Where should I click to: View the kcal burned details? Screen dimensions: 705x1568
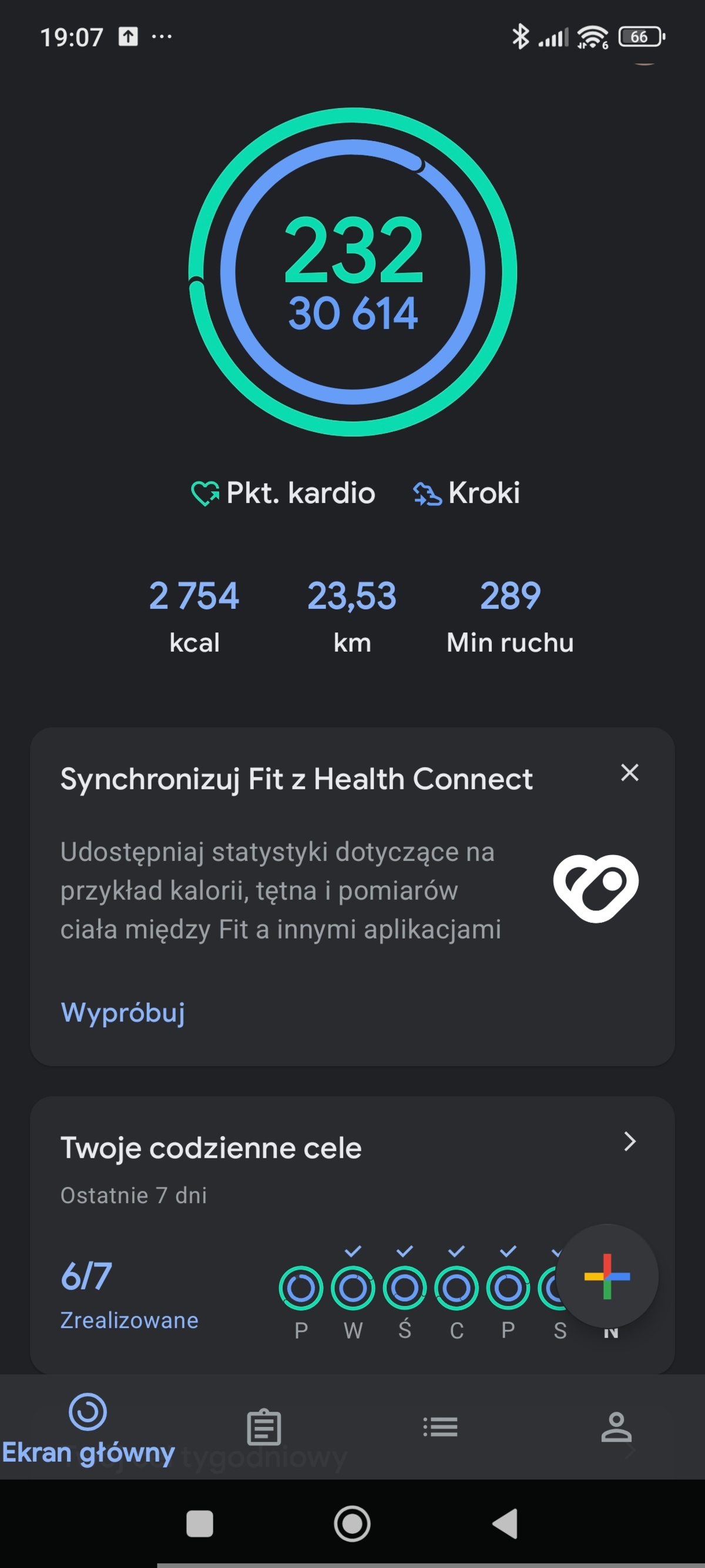[194, 616]
